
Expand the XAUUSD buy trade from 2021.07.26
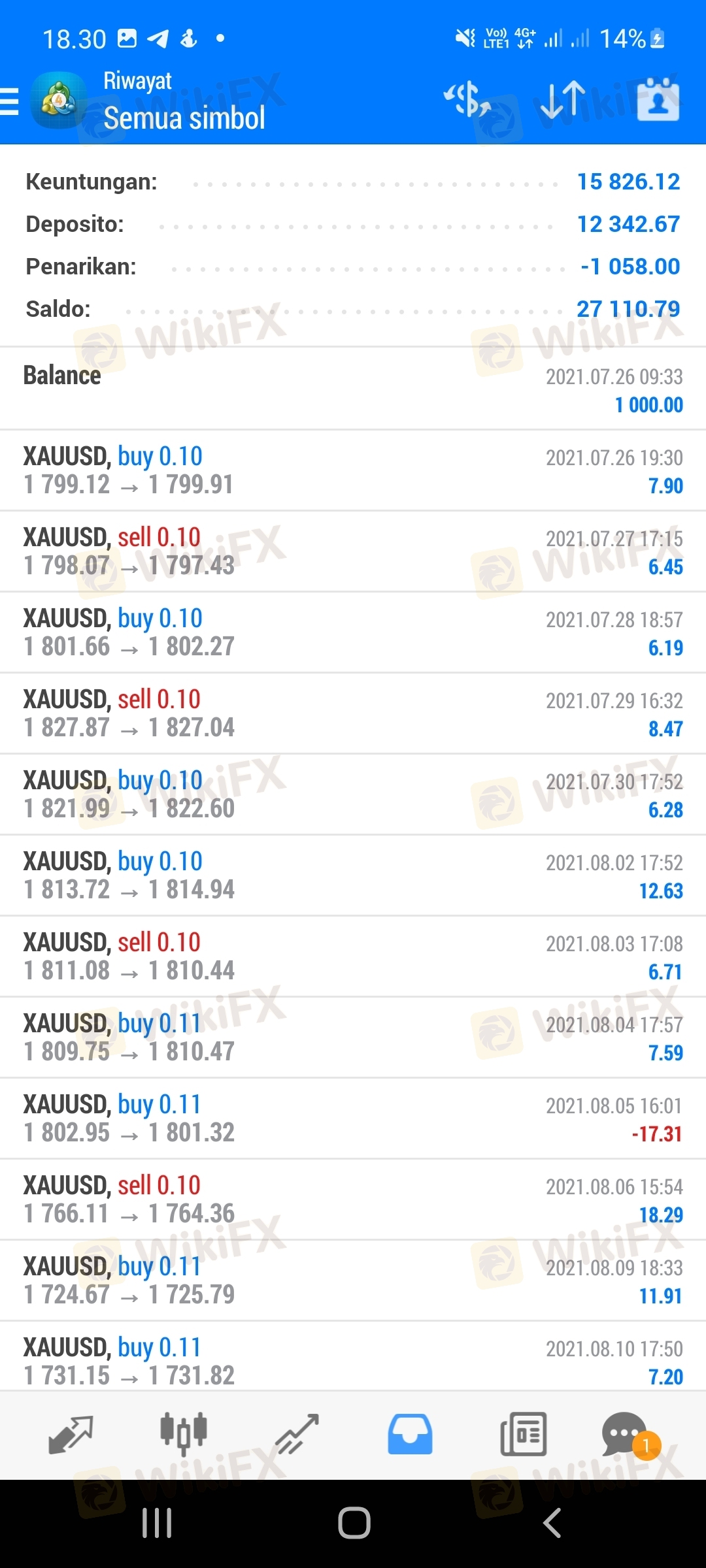[x=353, y=470]
